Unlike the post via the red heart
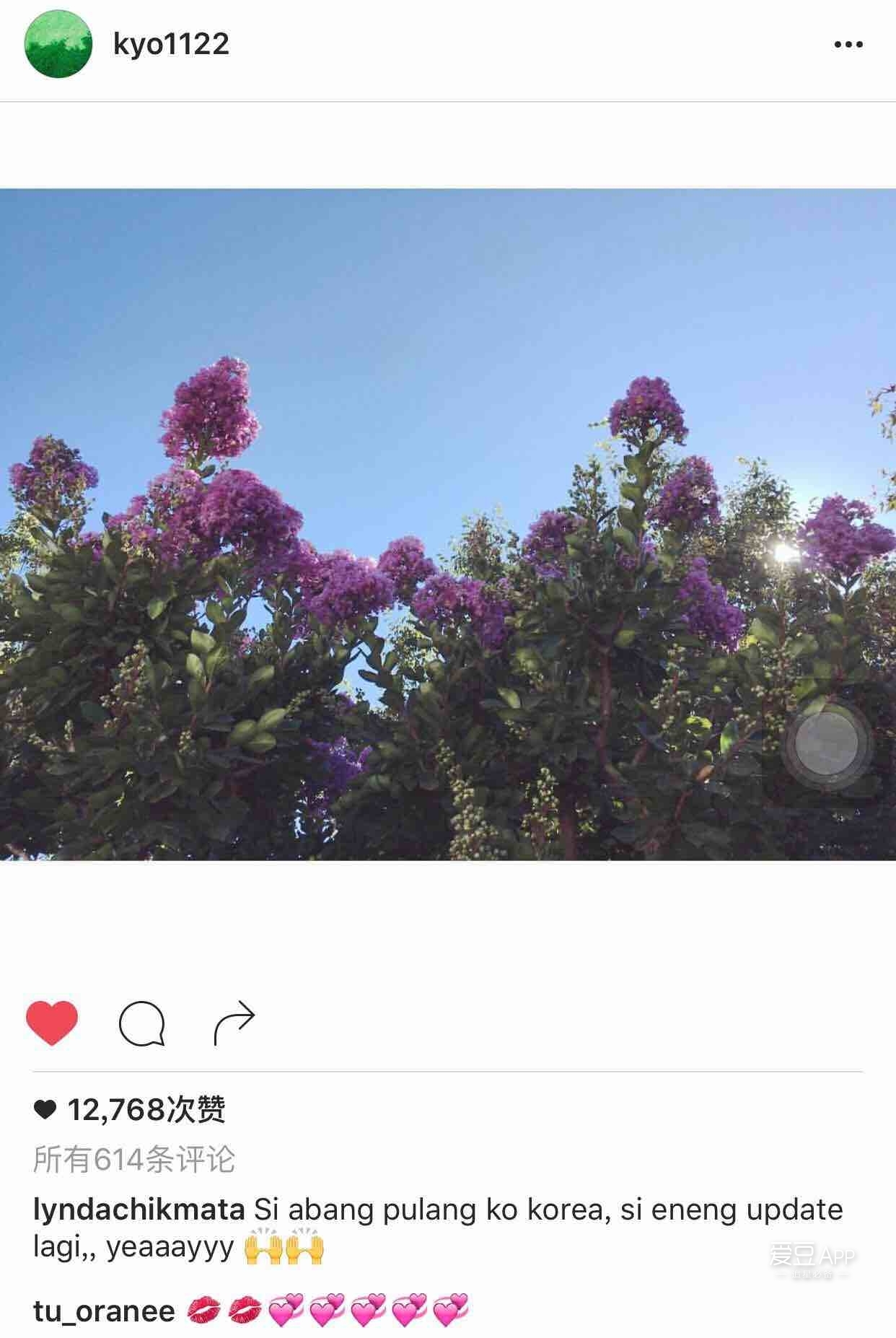Image resolution: width=896 pixels, height=1338 pixels. click(52, 1023)
